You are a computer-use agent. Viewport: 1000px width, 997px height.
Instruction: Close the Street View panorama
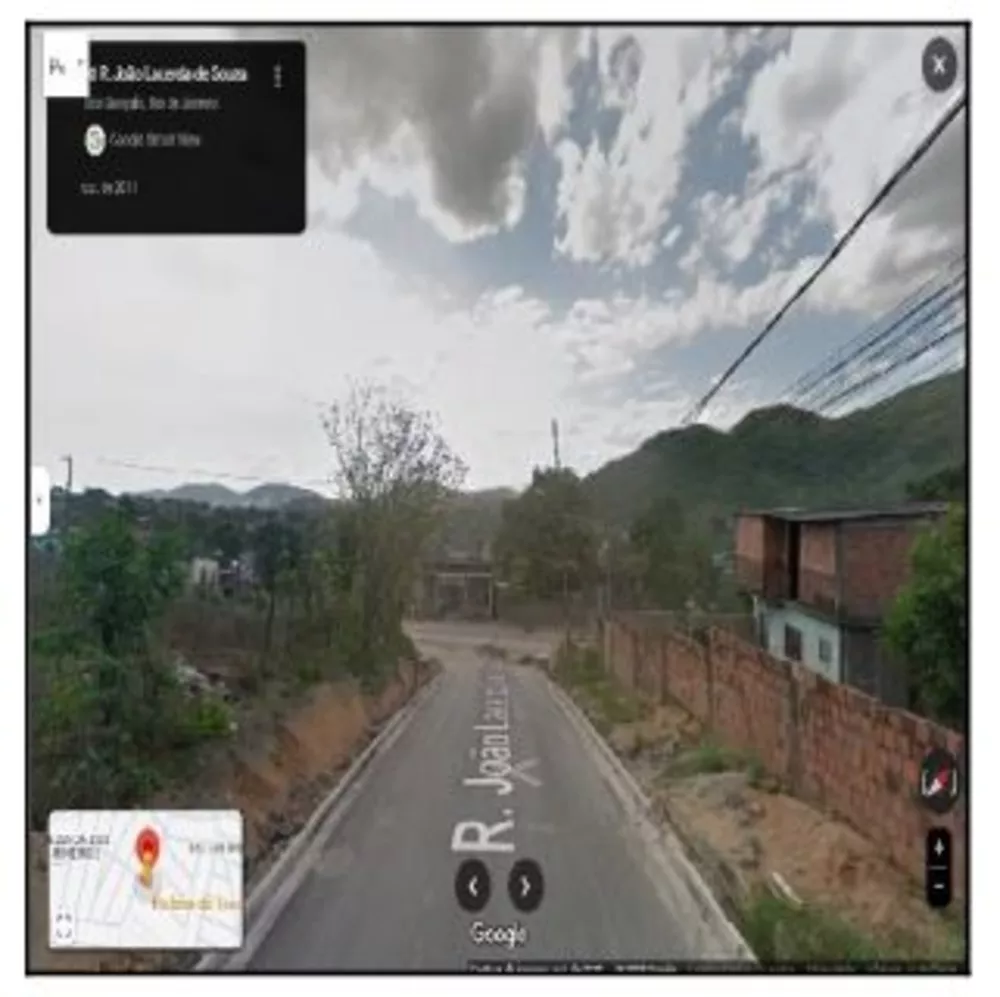tap(938, 65)
